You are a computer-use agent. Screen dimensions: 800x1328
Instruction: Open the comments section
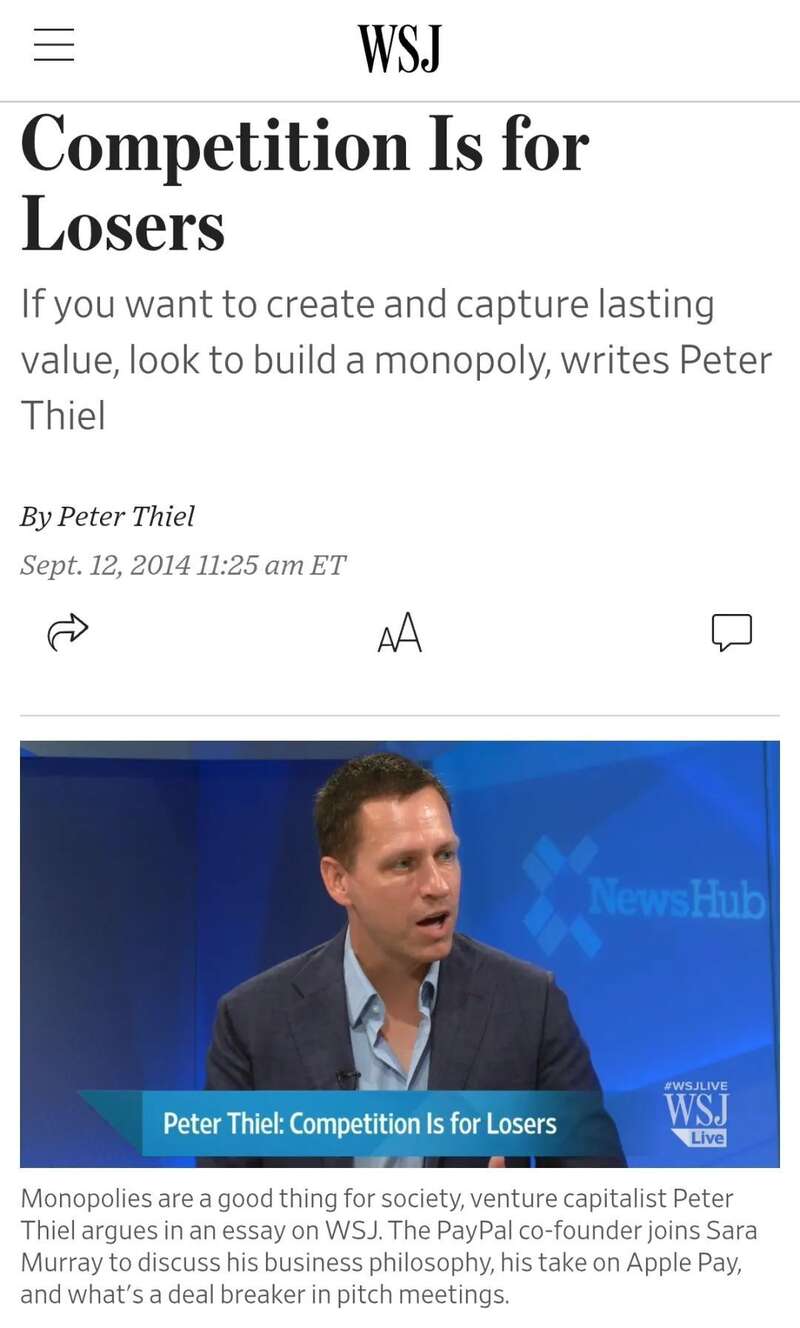pyautogui.click(x=731, y=633)
